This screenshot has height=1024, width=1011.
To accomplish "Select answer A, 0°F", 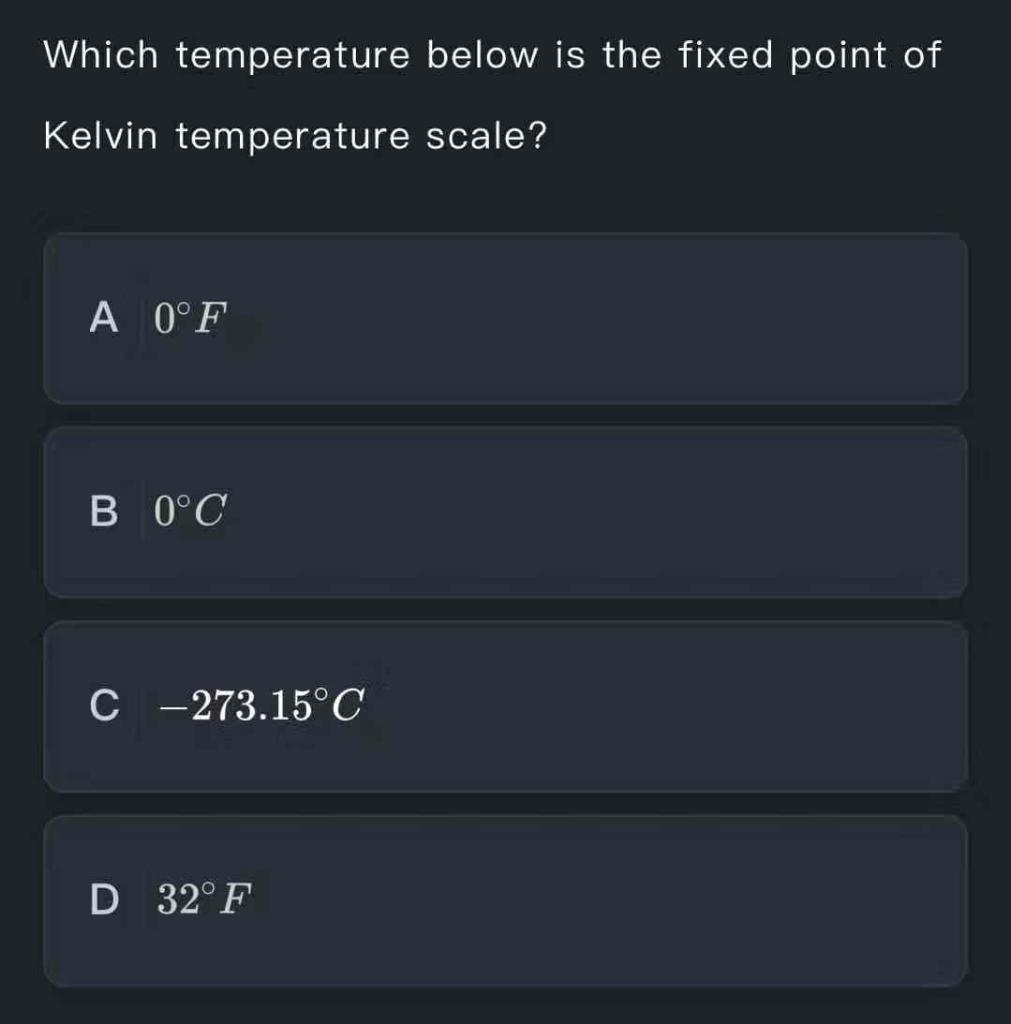I will 505,318.
